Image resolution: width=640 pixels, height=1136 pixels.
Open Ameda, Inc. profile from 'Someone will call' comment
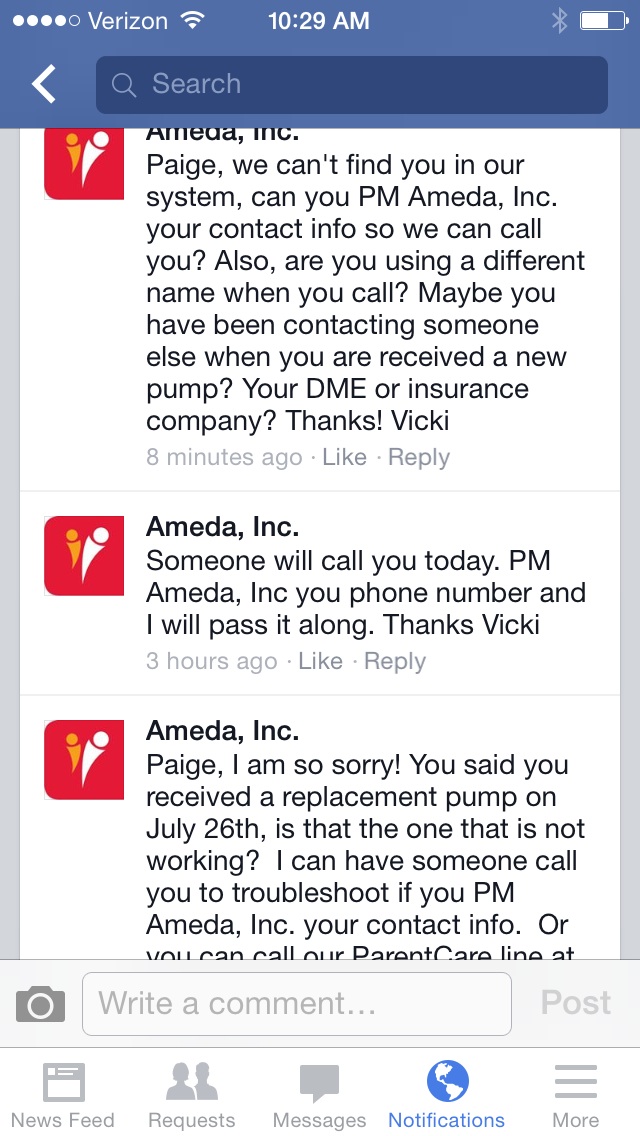[223, 527]
